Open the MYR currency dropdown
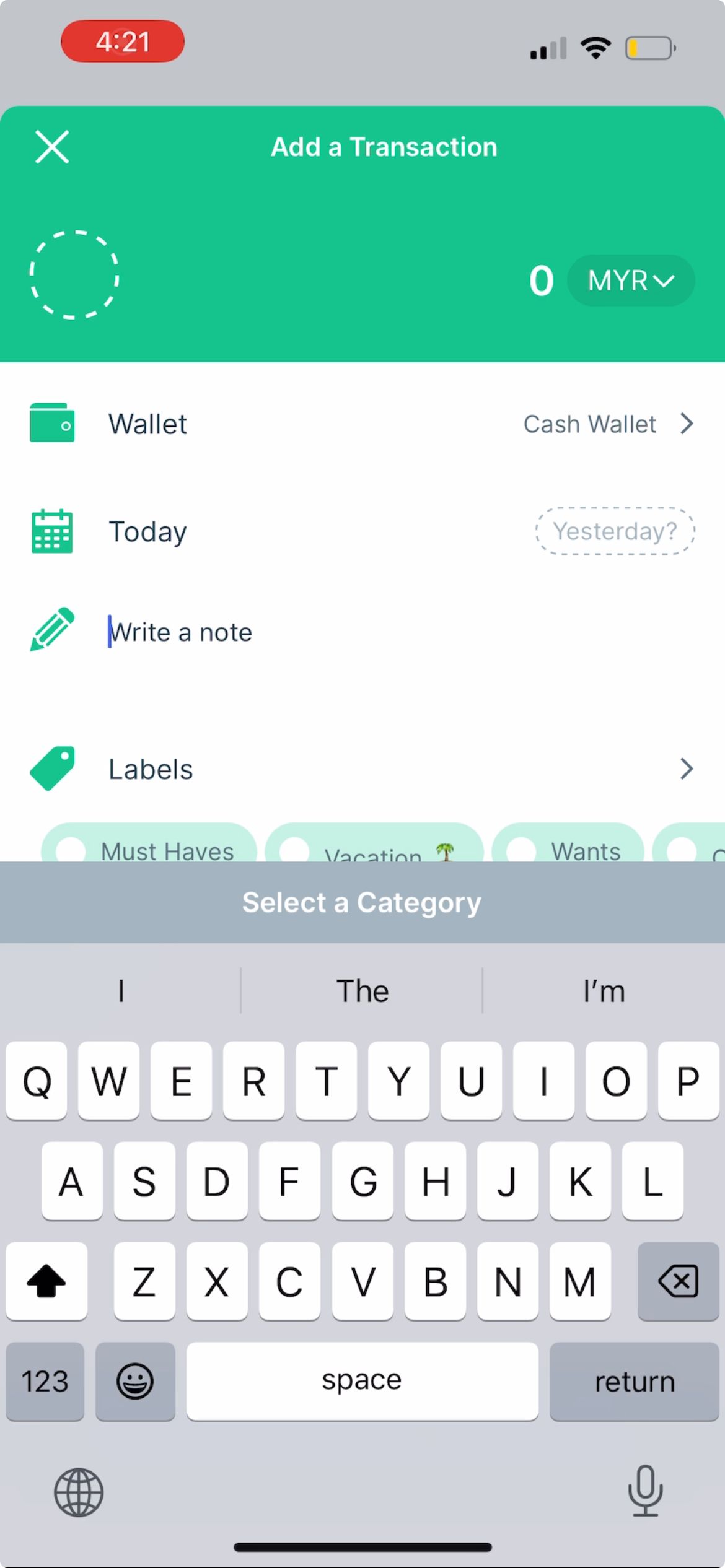Image resolution: width=725 pixels, height=1568 pixels. (x=630, y=281)
